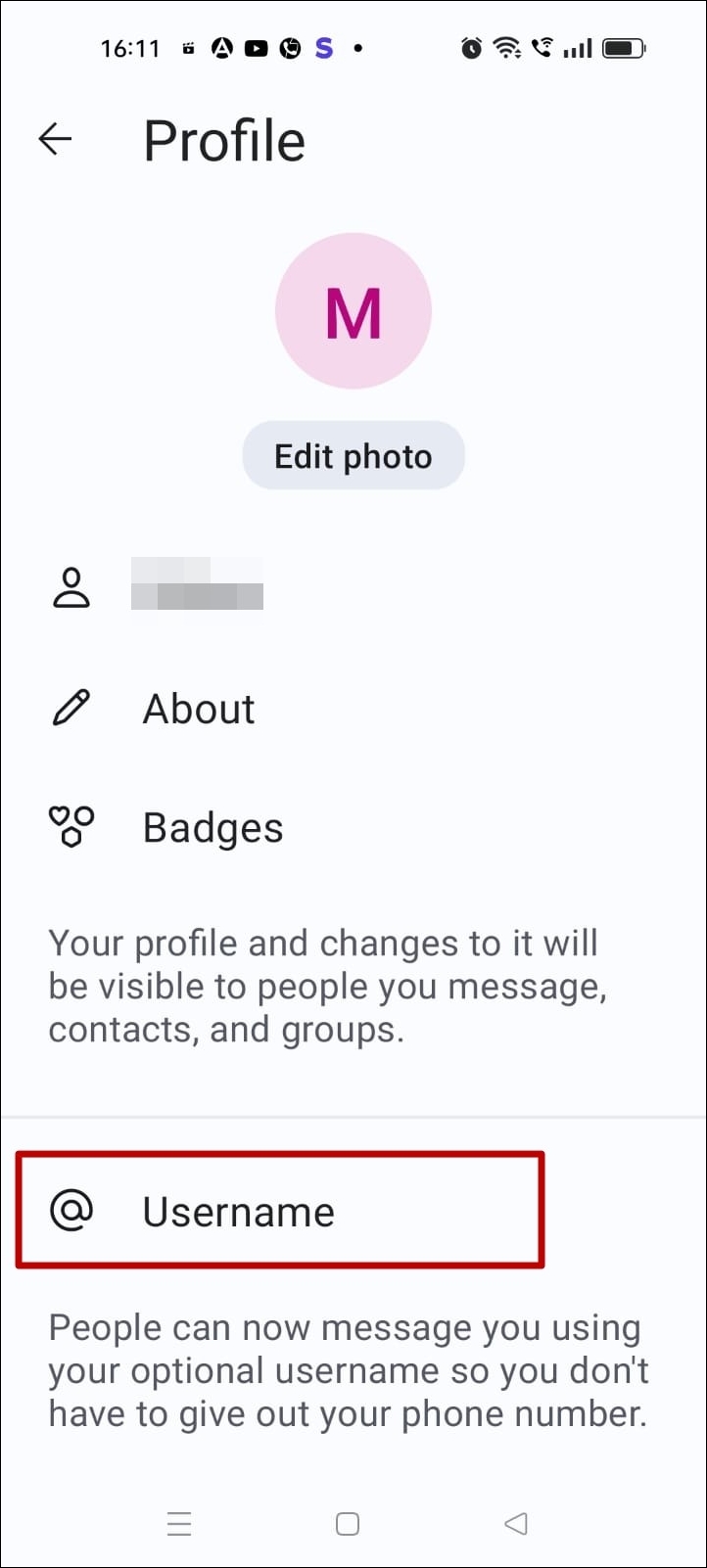Tap the YouTube notification icon in status bar

click(x=257, y=47)
